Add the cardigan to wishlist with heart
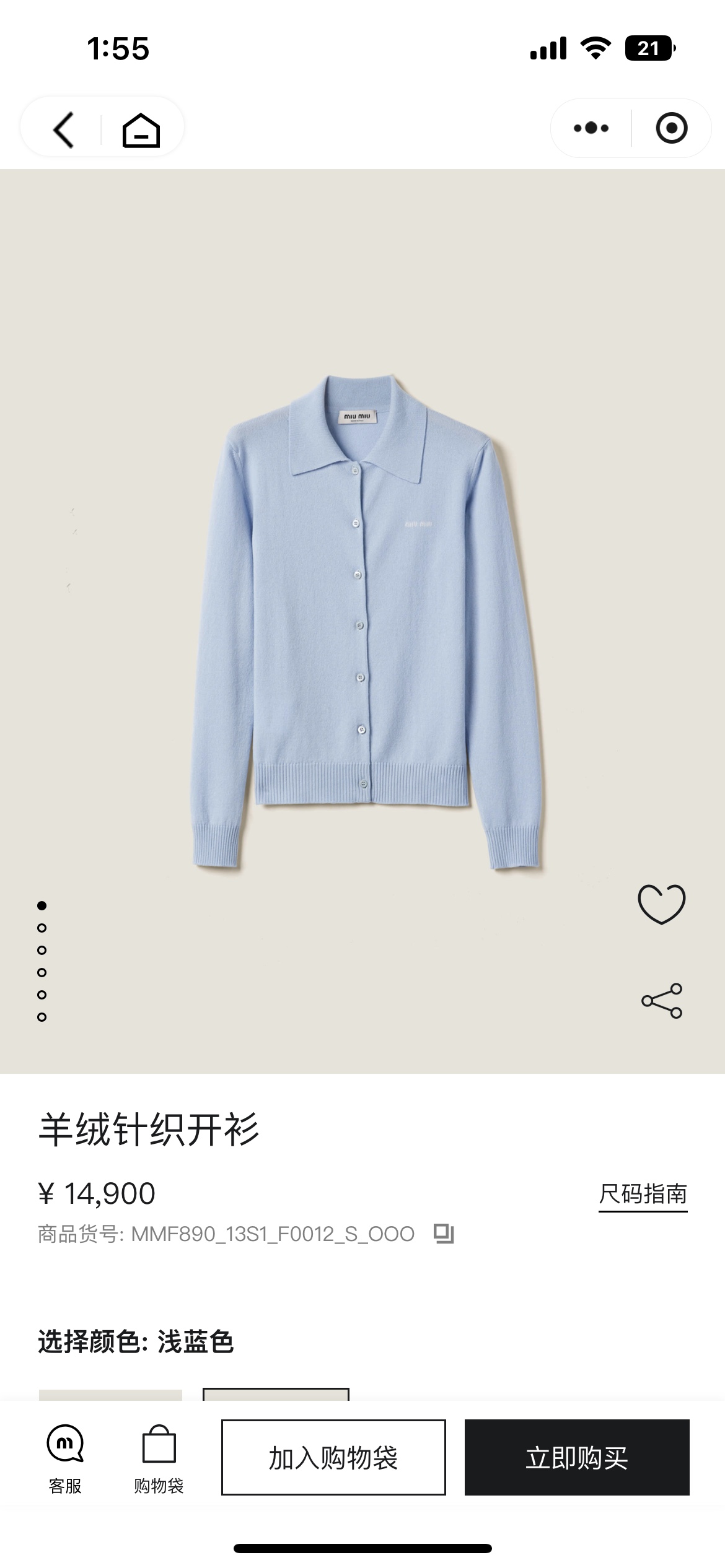The width and height of the screenshot is (725, 1568). (x=661, y=904)
